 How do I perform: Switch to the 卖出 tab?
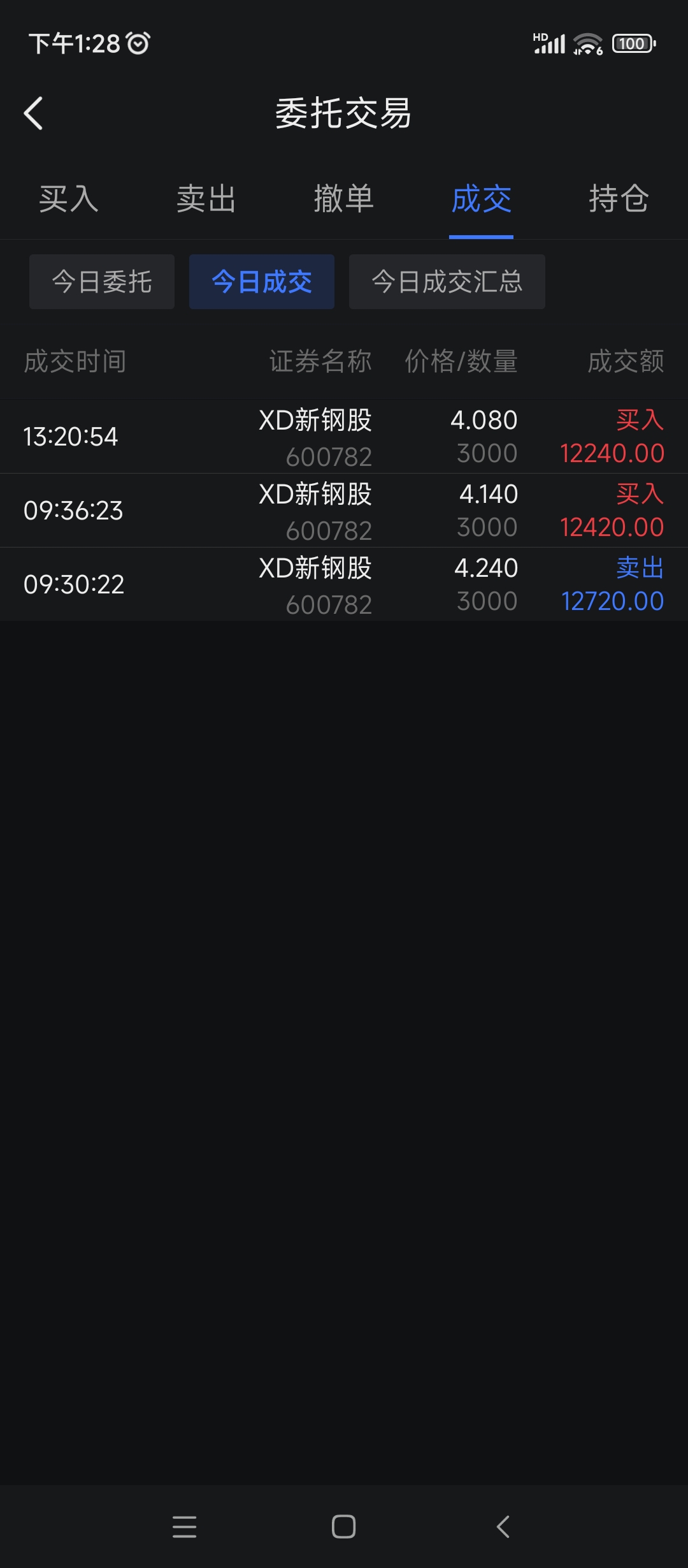(206, 199)
